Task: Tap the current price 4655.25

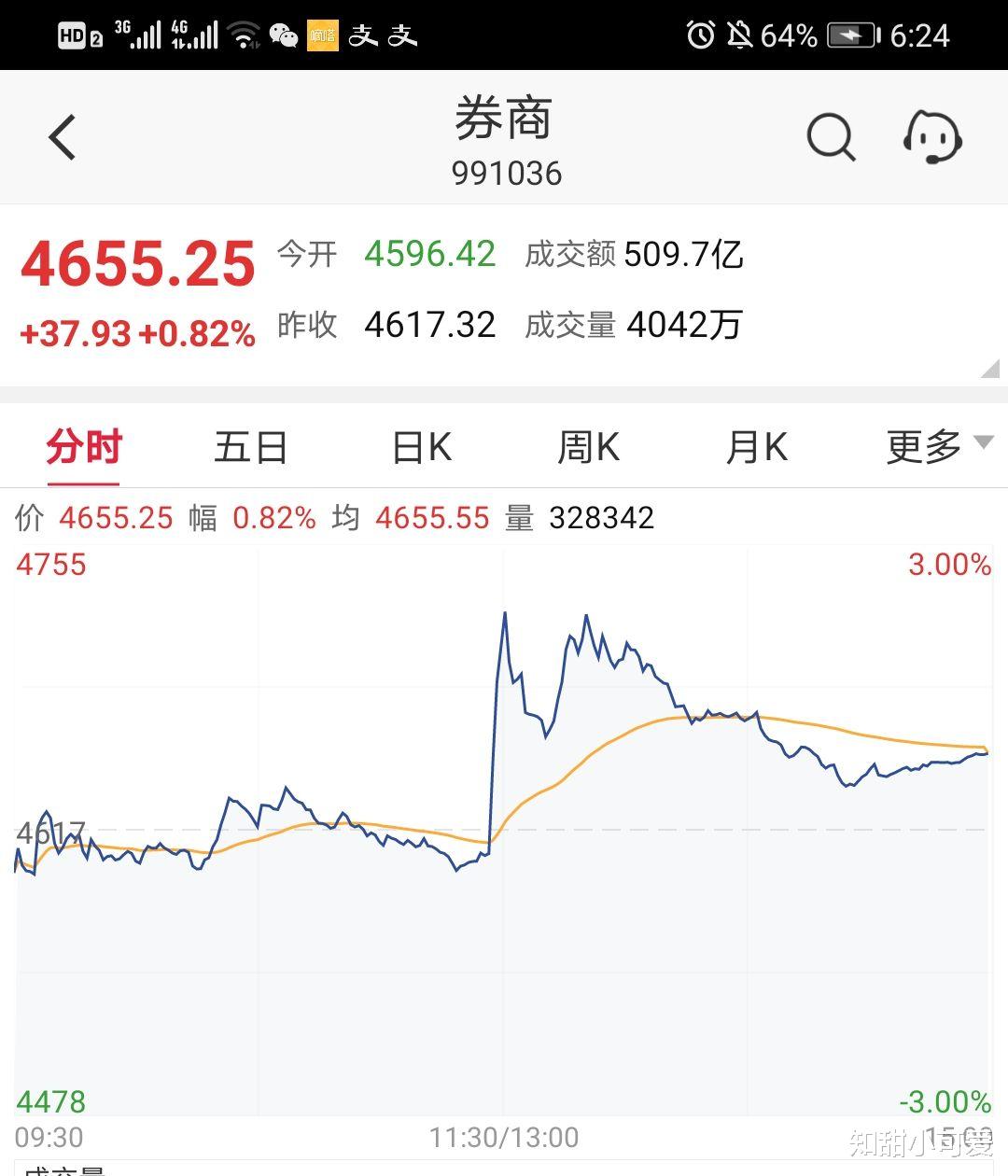Action: pyautogui.click(x=137, y=264)
